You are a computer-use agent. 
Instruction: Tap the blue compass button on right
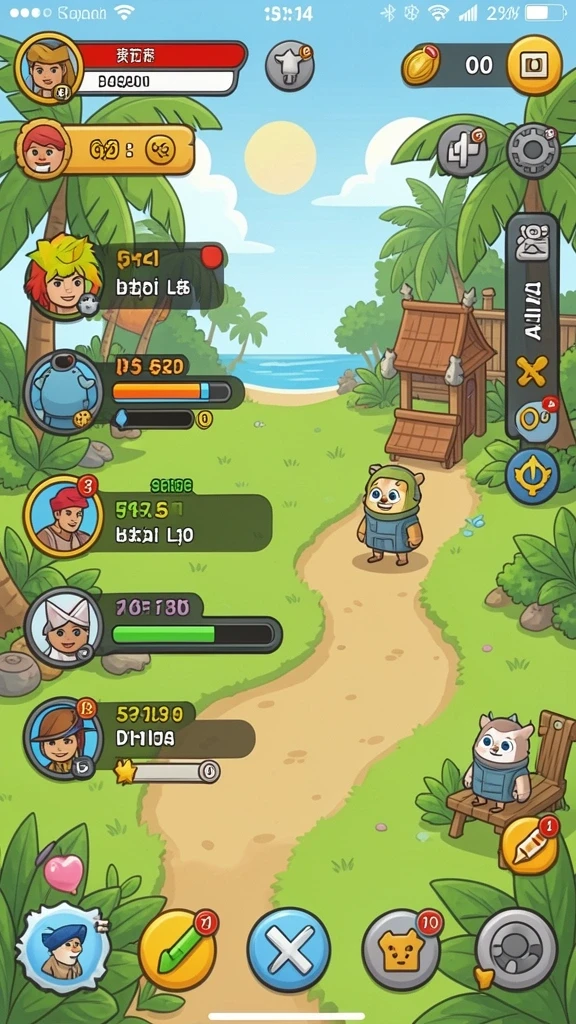pos(532,475)
